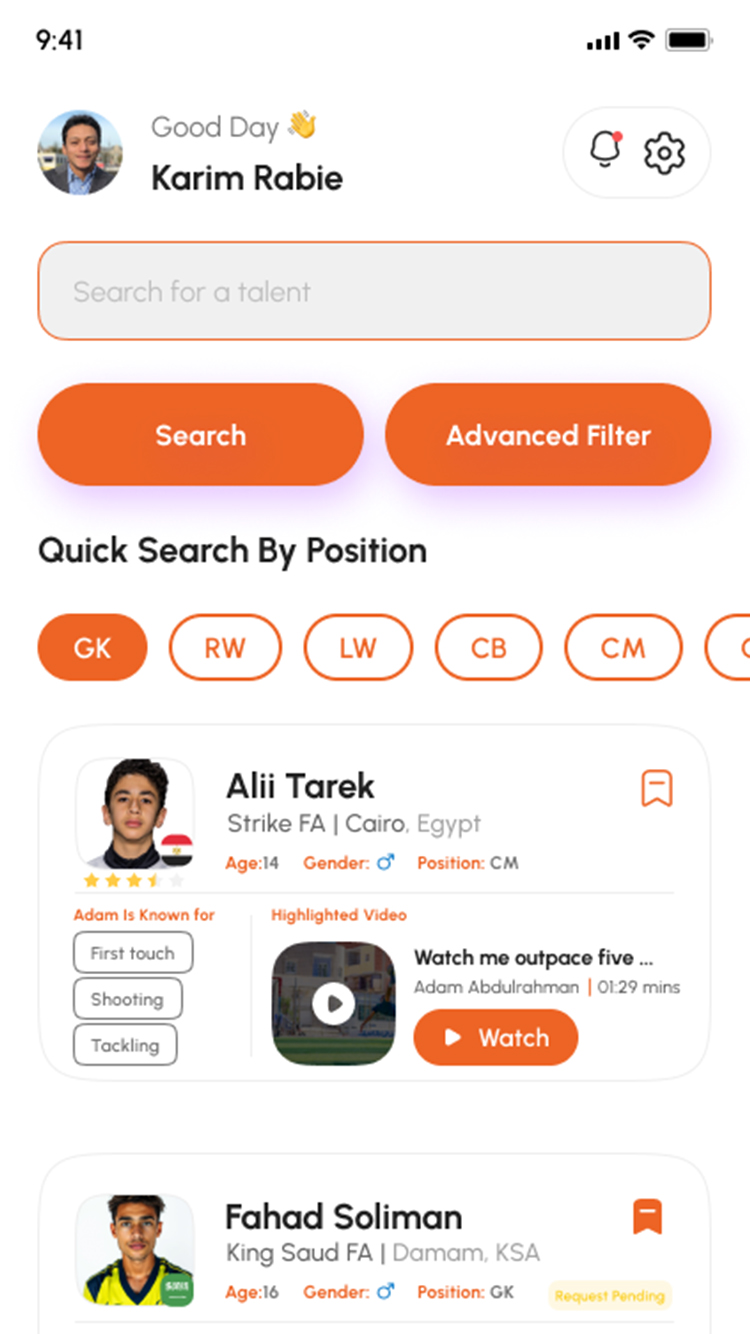Open the Advanced Filter
The height and width of the screenshot is (1334, 750).
[548, 435]
